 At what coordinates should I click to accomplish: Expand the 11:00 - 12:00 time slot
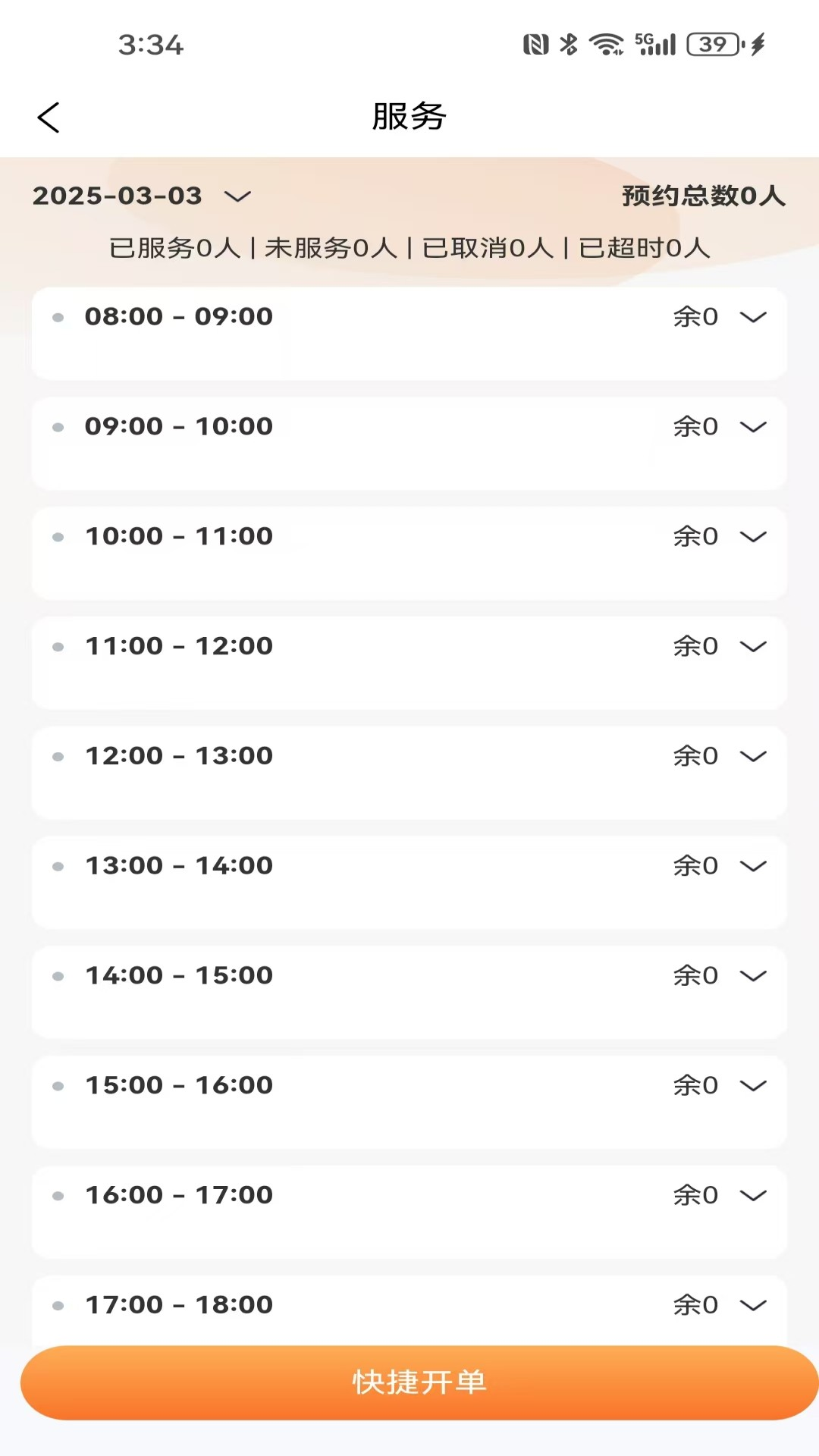point(753,647)
